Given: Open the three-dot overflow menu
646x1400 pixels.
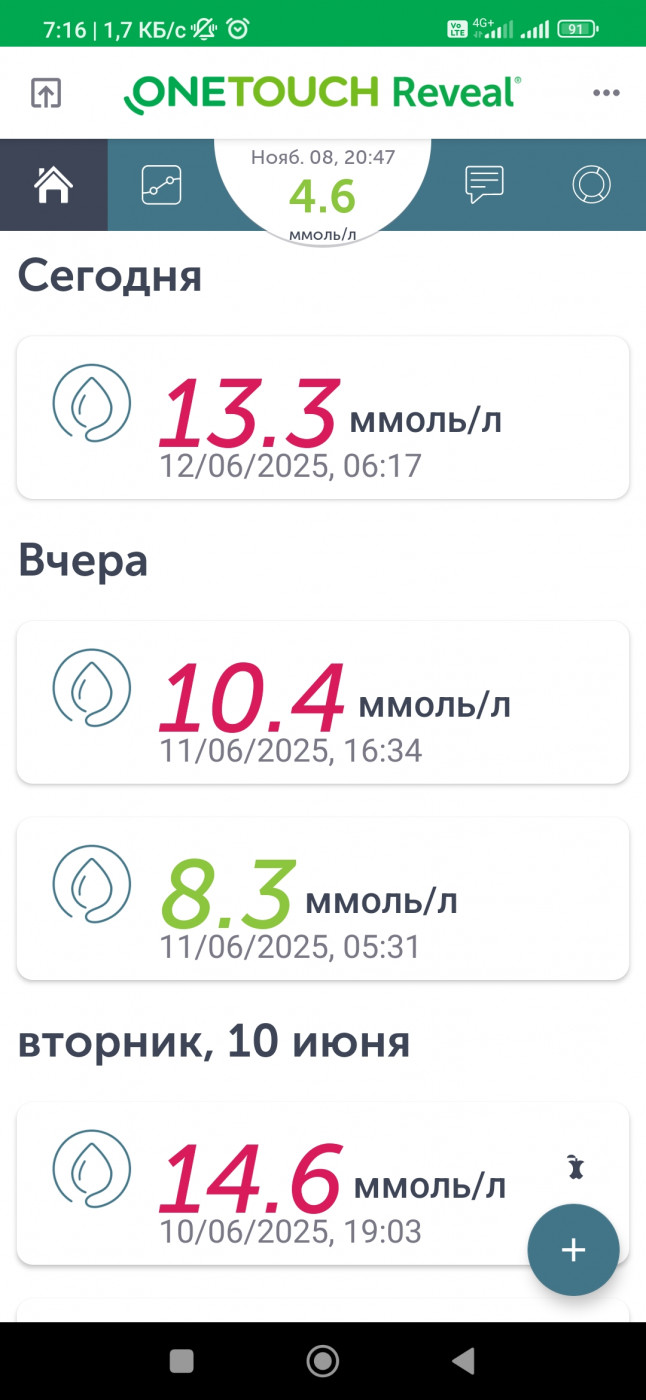Looking at the screenshot, I should (606, 93).
